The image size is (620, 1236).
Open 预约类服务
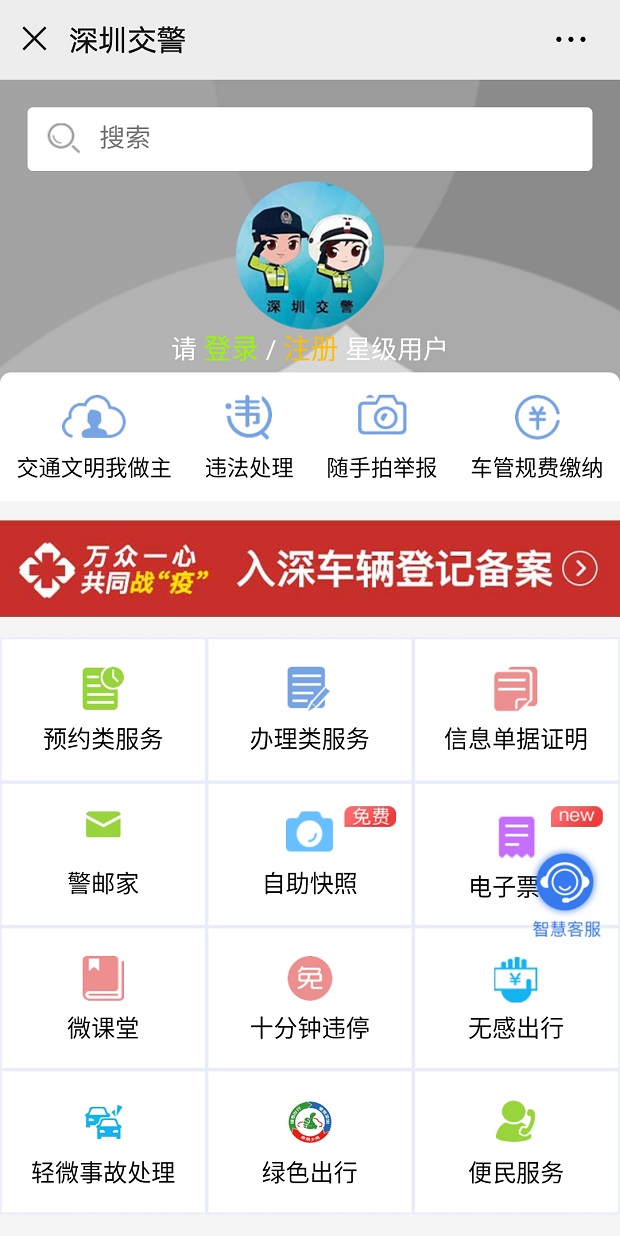coord(103,710)
